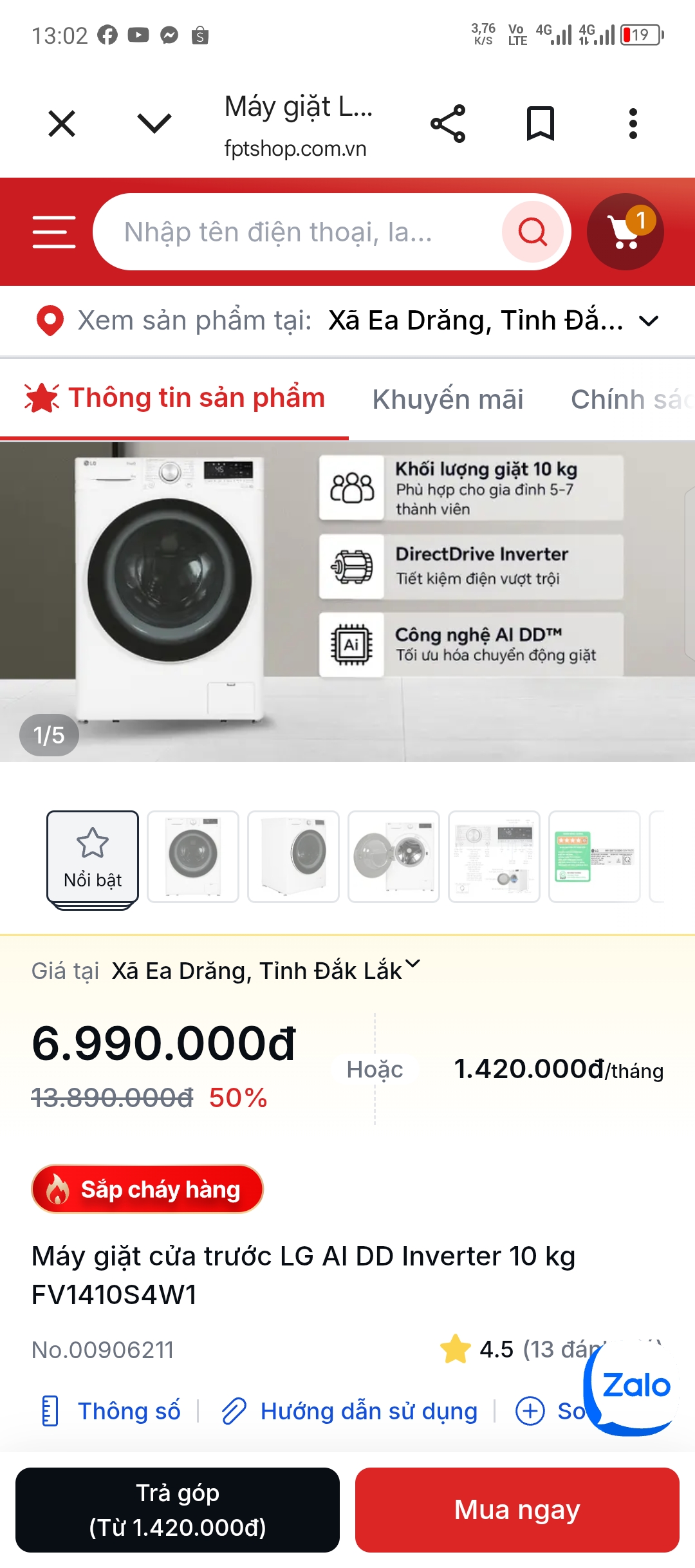Bookmark this washing machine page
The width and height of the screenshot is (695, 1568).
pyautogui.click(x=541, y=124)
